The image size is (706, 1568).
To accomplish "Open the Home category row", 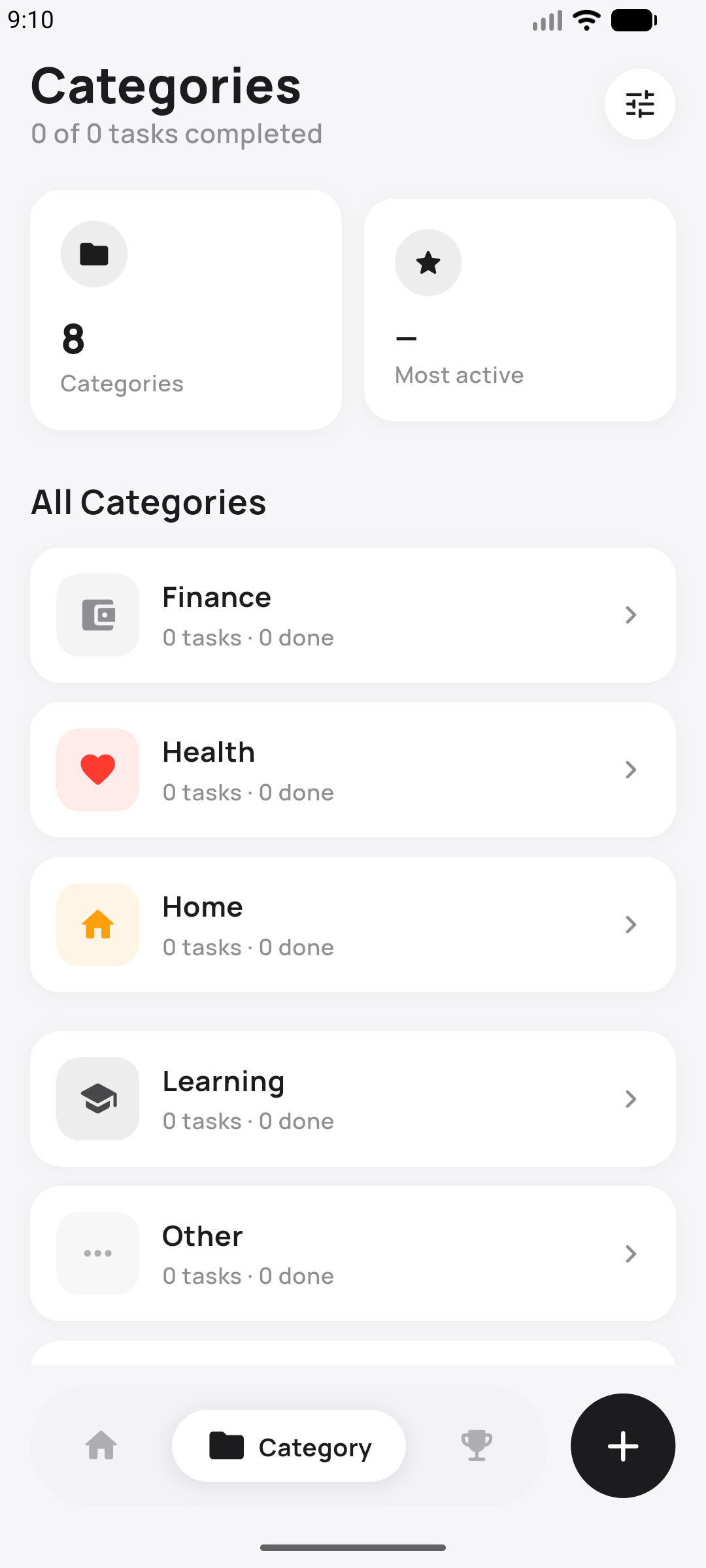I will (353, 924).
